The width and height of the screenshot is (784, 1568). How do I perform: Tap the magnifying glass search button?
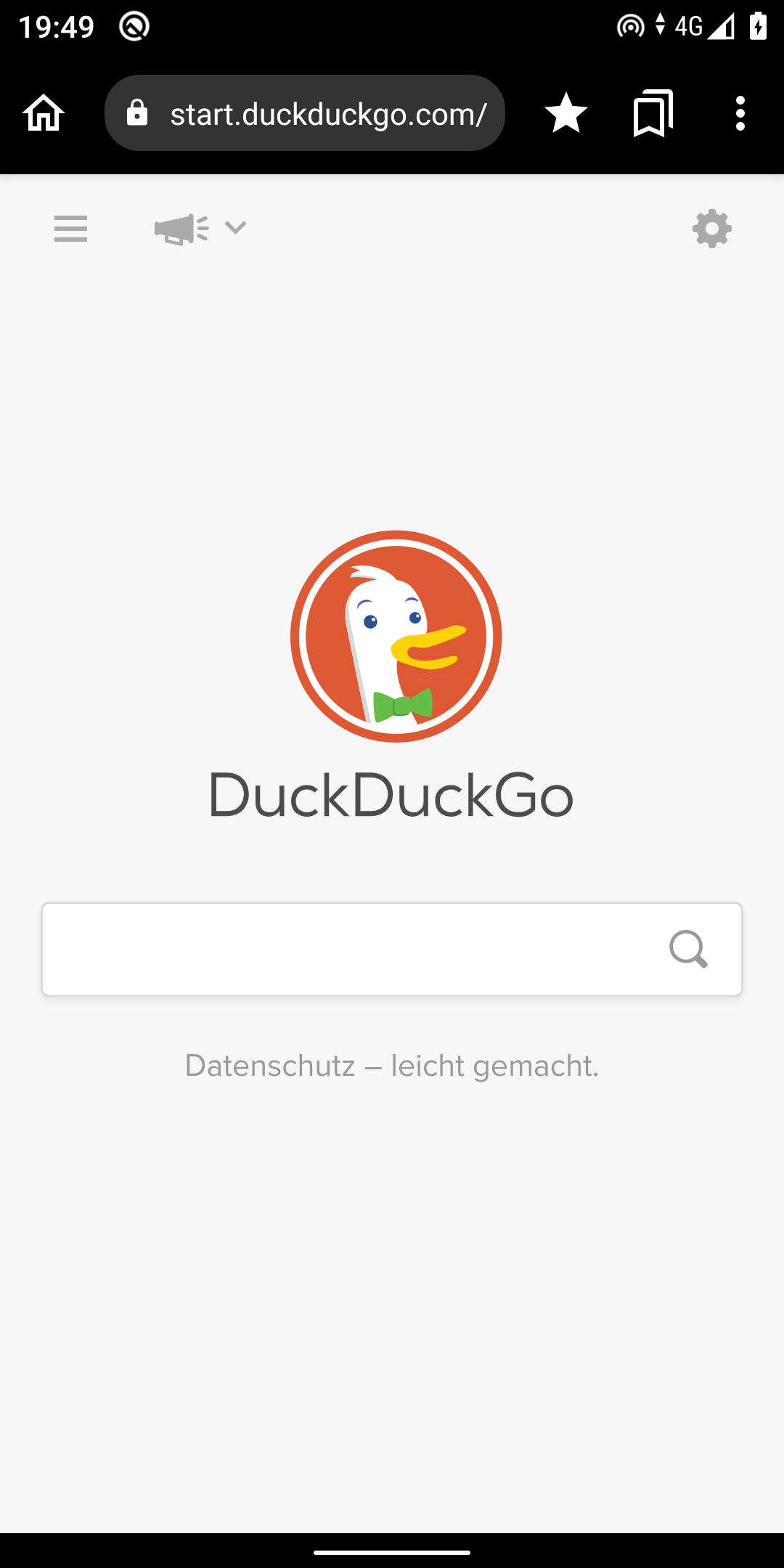pos(688,950)
